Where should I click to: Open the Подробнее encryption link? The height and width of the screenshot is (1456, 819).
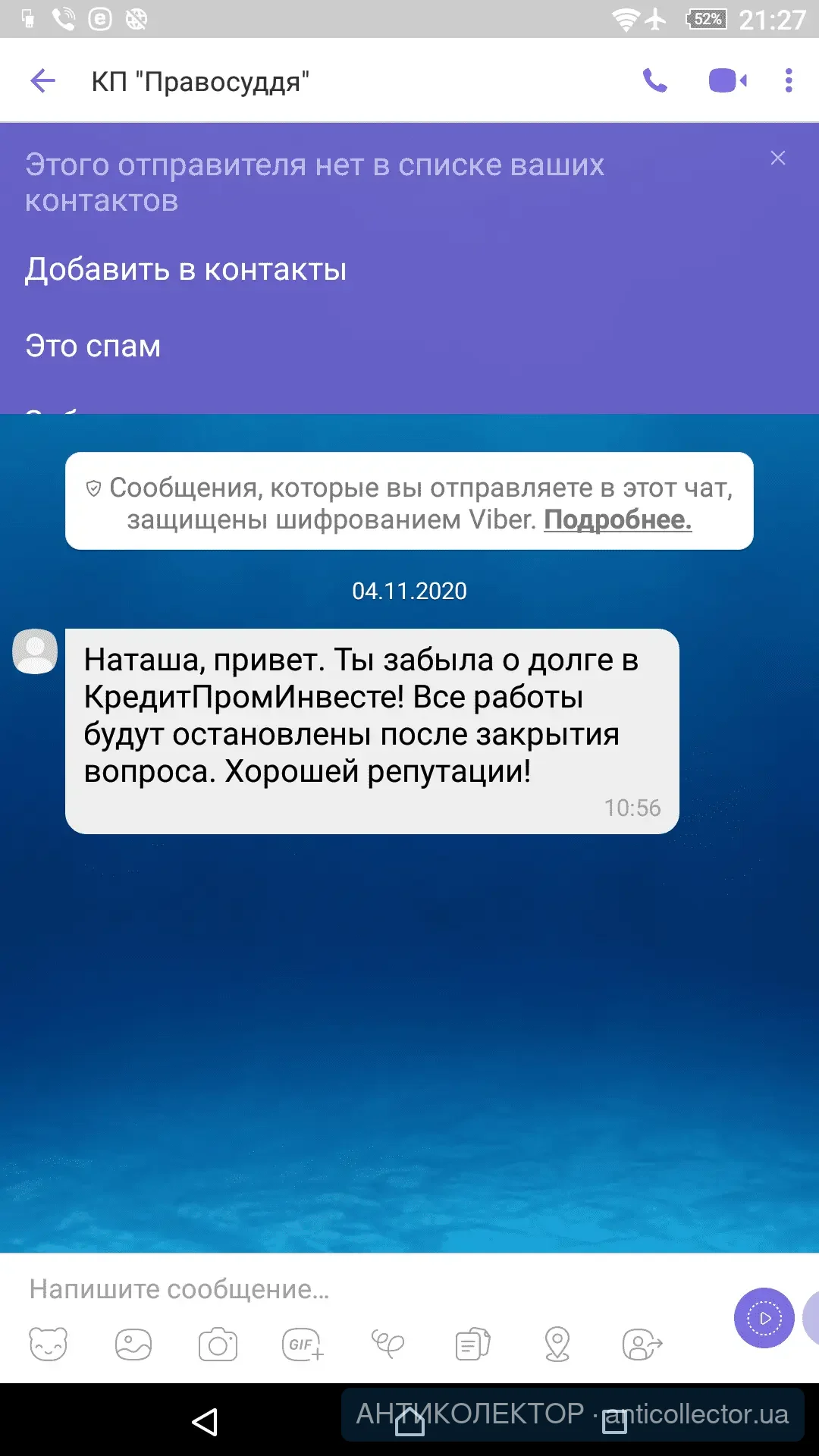[617, 519]
